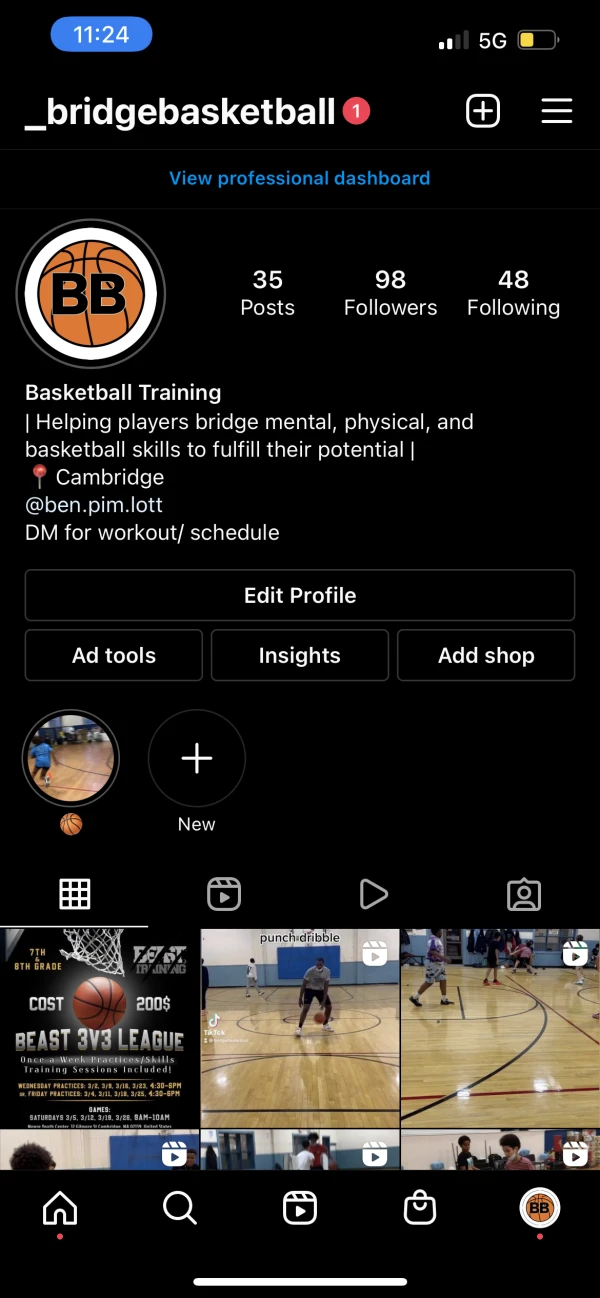Open the Beast 3v3 League post

point(99,1028)
